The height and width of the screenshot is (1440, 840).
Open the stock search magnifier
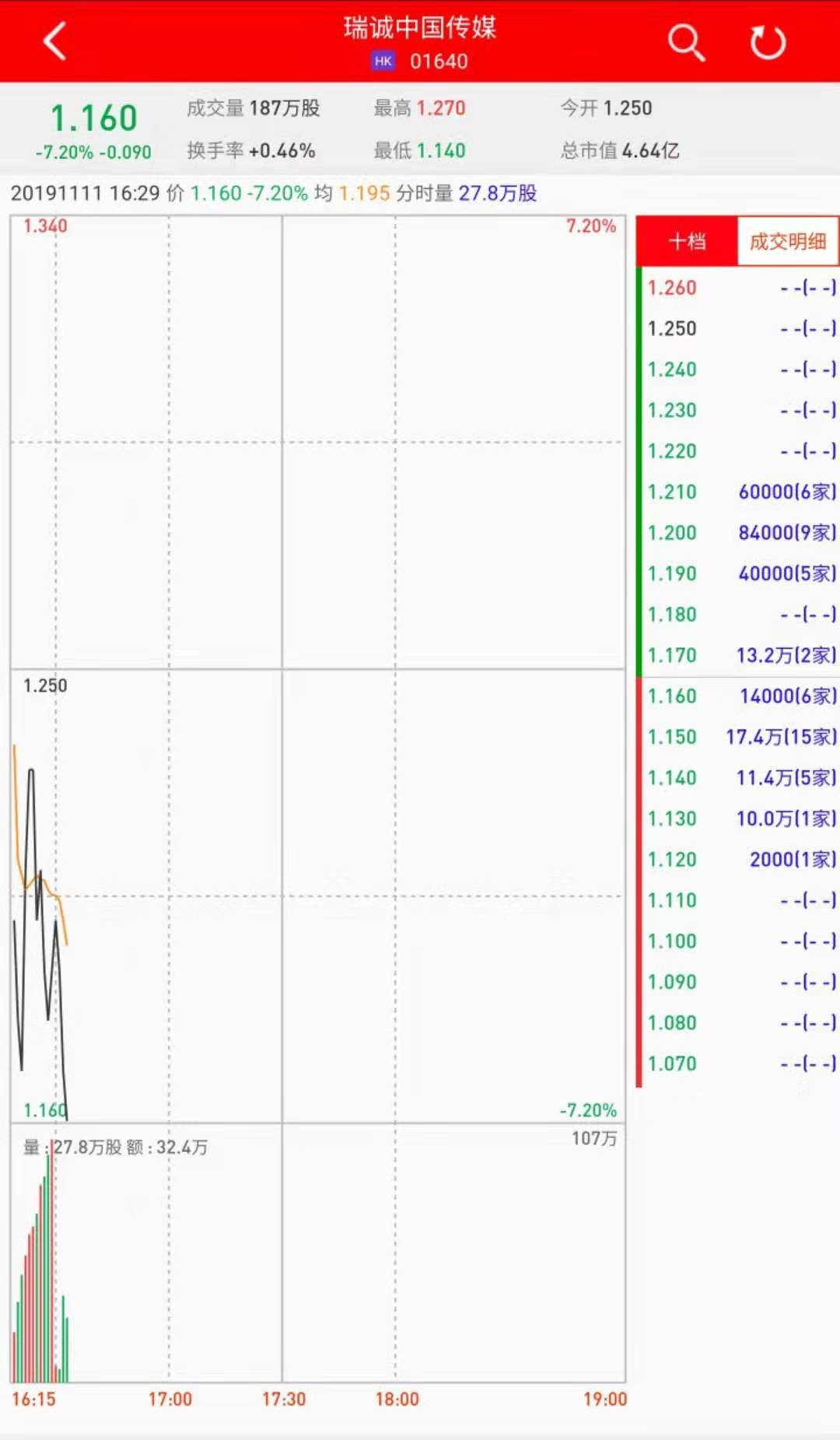pyautogui.click(x=686, y=42)
